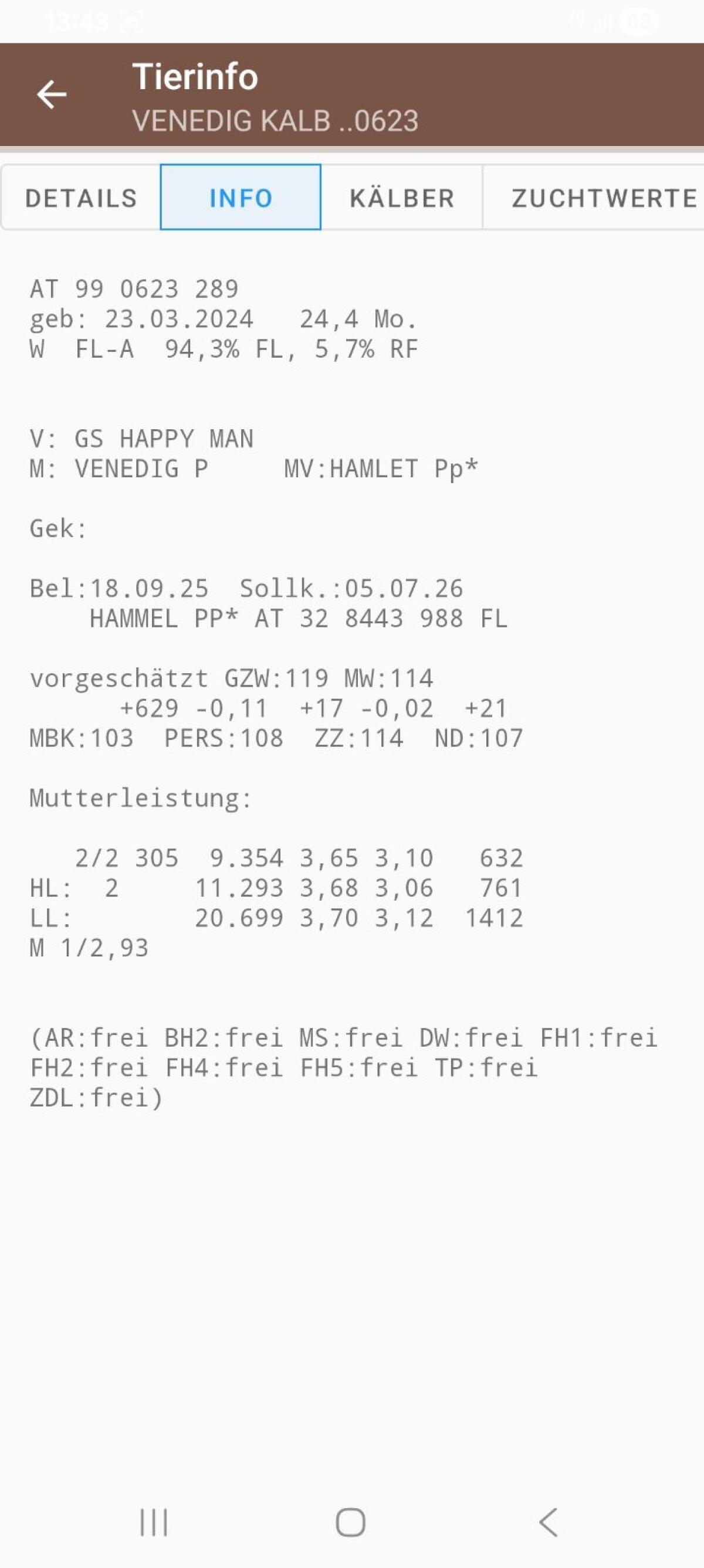Open recent apps from the navigation bar
Screen dimensions: 704x1568
coord(154,1522)
